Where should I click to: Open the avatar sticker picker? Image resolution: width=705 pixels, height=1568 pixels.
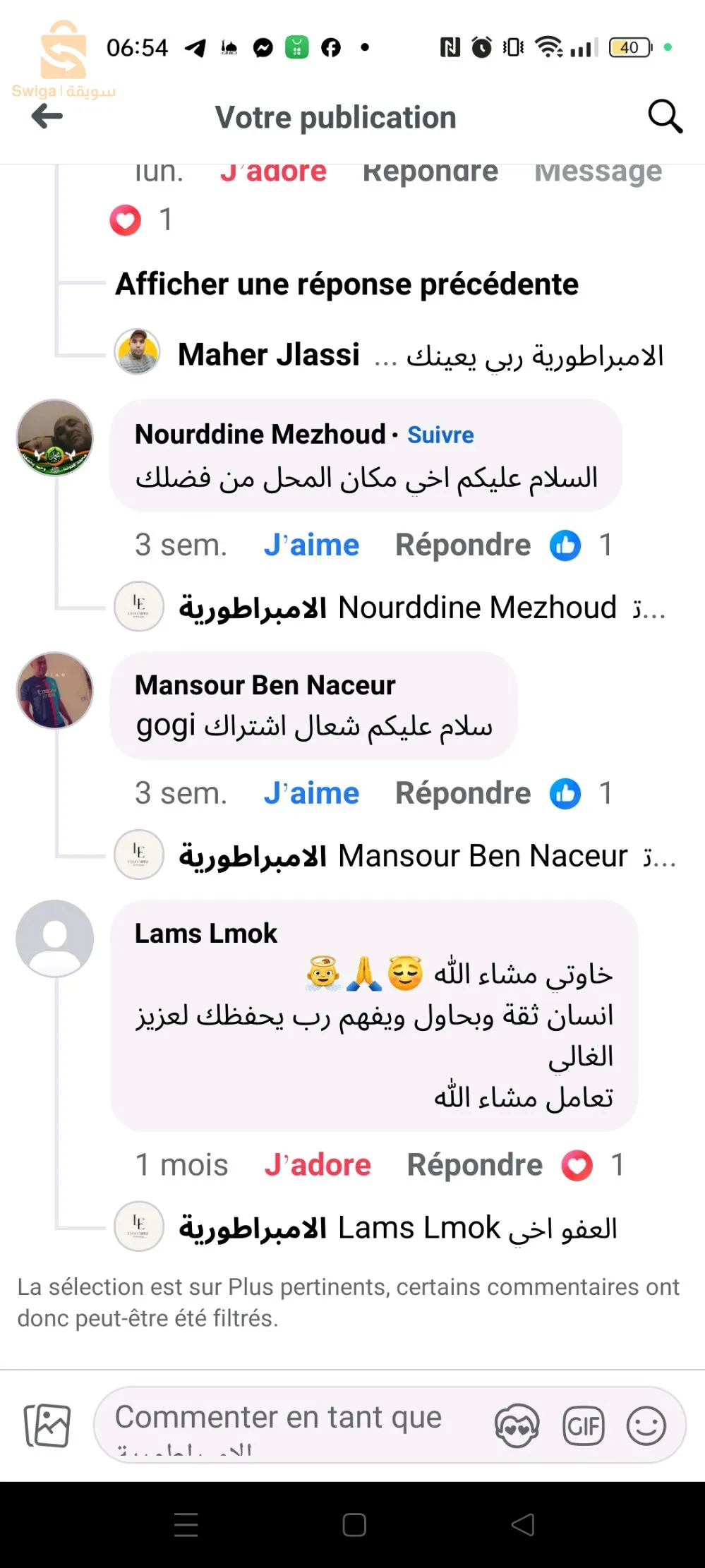517,1426
